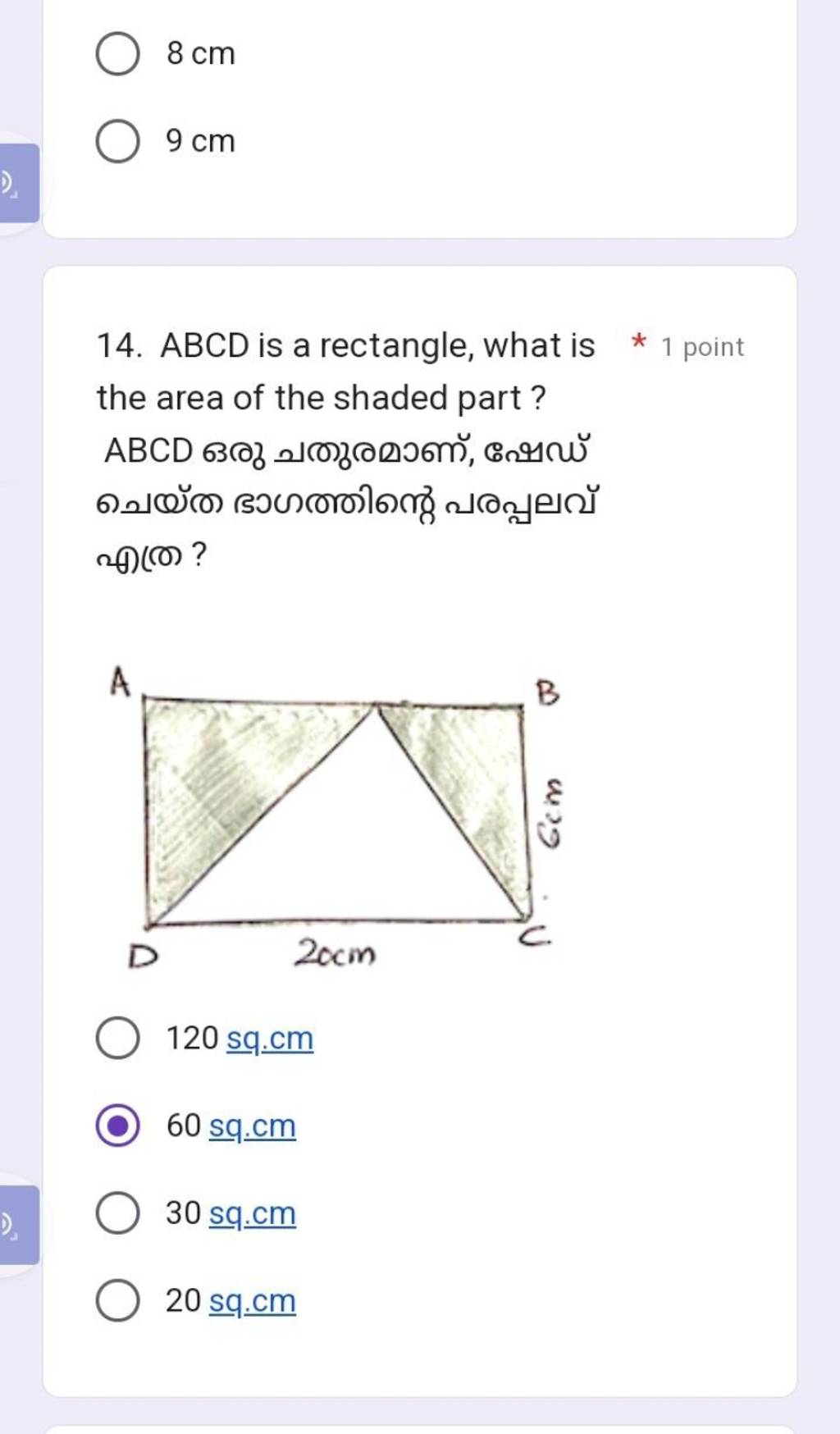Choose the 120 sq.cm answer
This screenshot has height=1434, width=840.
(117, 1039)
